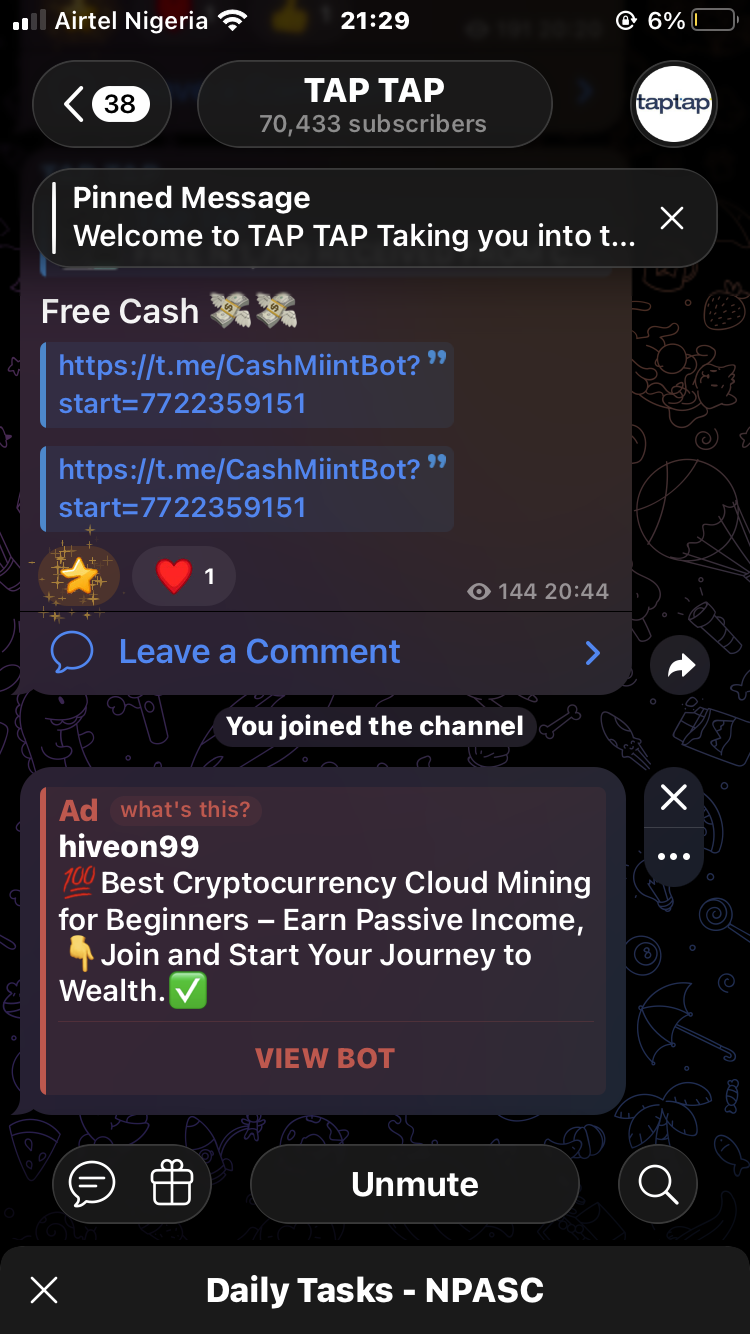Open TAP TAP channel info header
Image resolution: width=750 pixels, height=1334 pixels.
coord(374,104)
